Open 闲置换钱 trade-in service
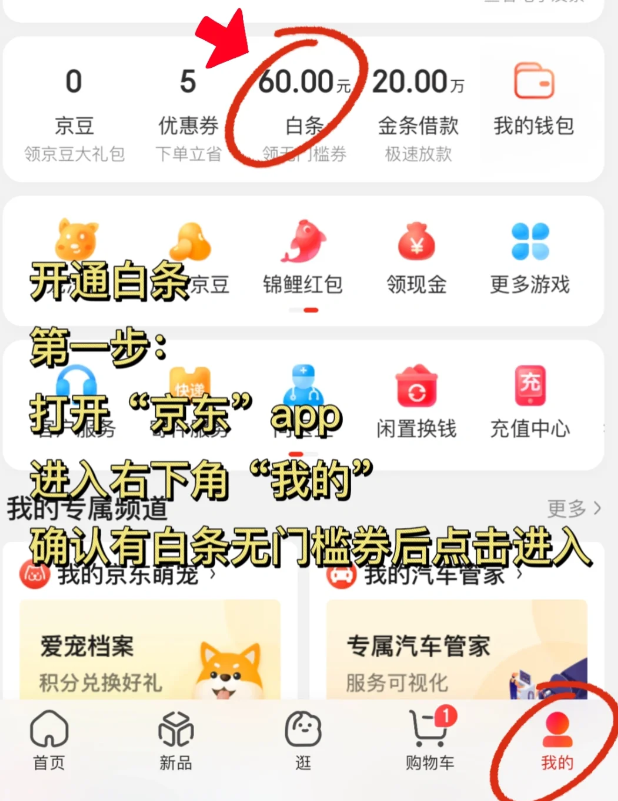This screenshot has height=801, width=618. click(416, 400)
